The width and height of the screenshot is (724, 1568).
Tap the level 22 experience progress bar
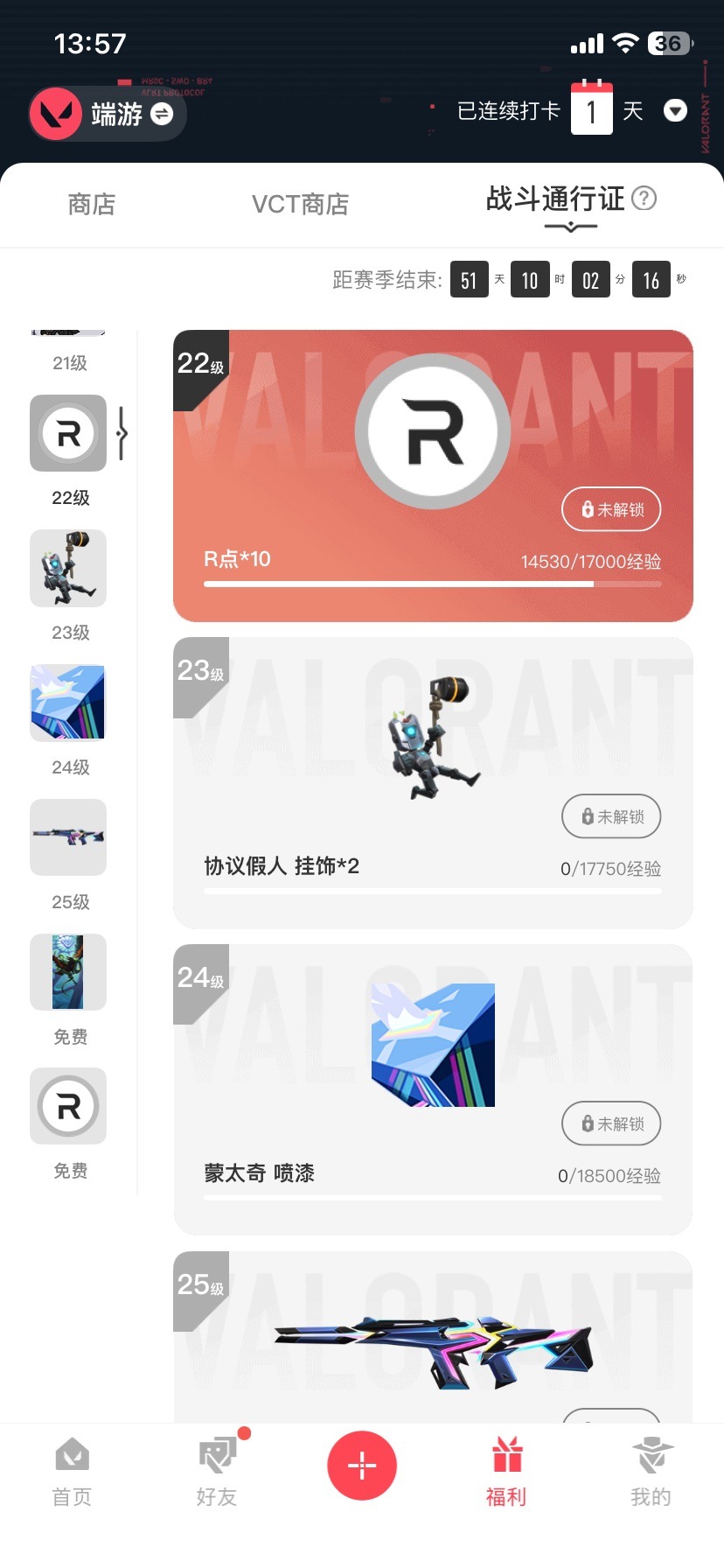[x=432, y=584]
